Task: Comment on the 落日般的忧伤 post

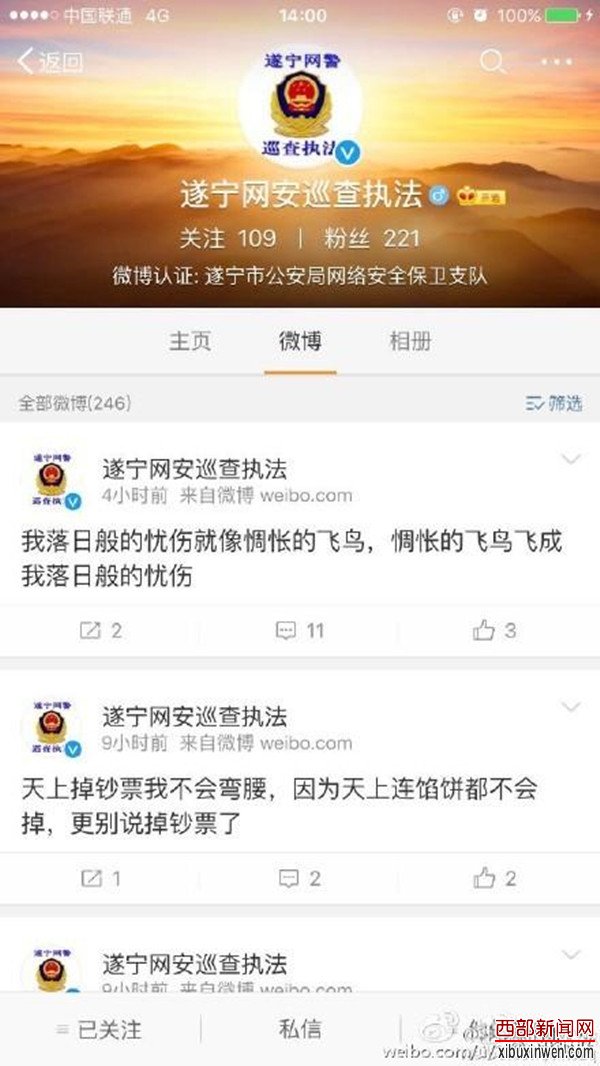Action: click(300, 631)
